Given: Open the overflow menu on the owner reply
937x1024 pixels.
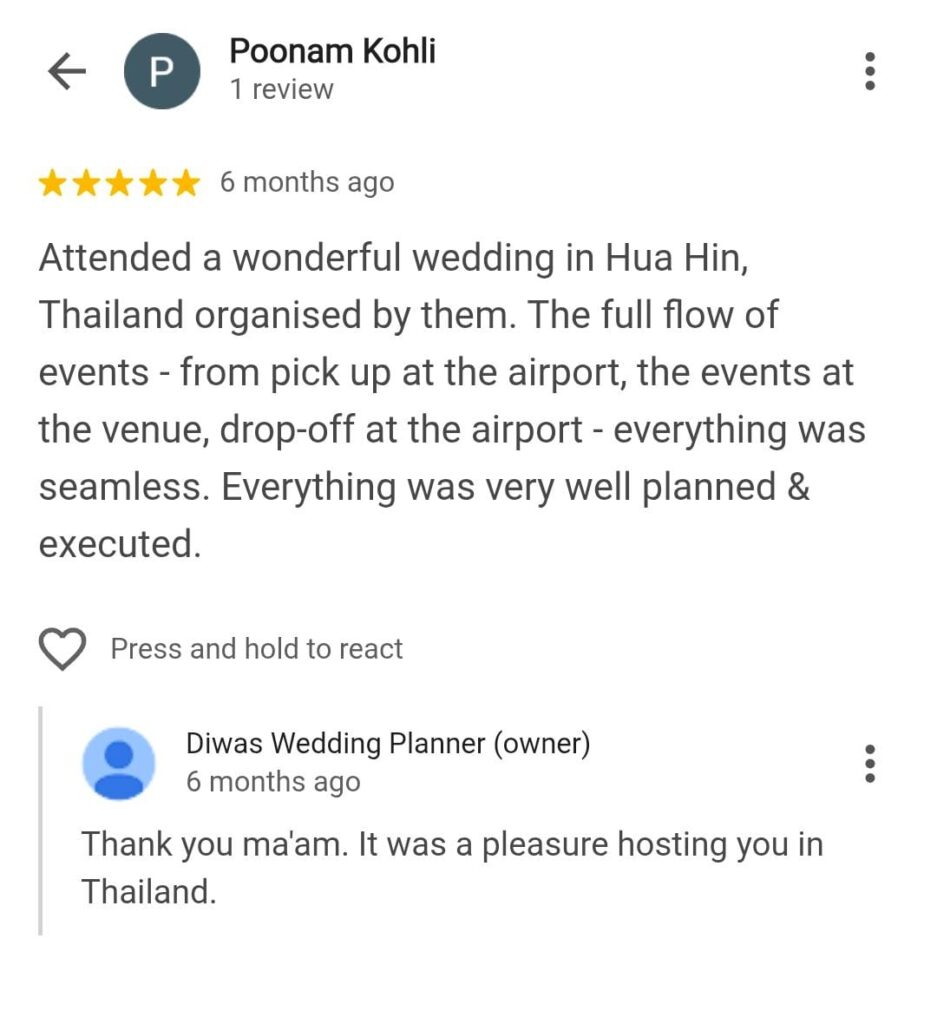Looking at the screenshot, I should [x=869, y=763].
